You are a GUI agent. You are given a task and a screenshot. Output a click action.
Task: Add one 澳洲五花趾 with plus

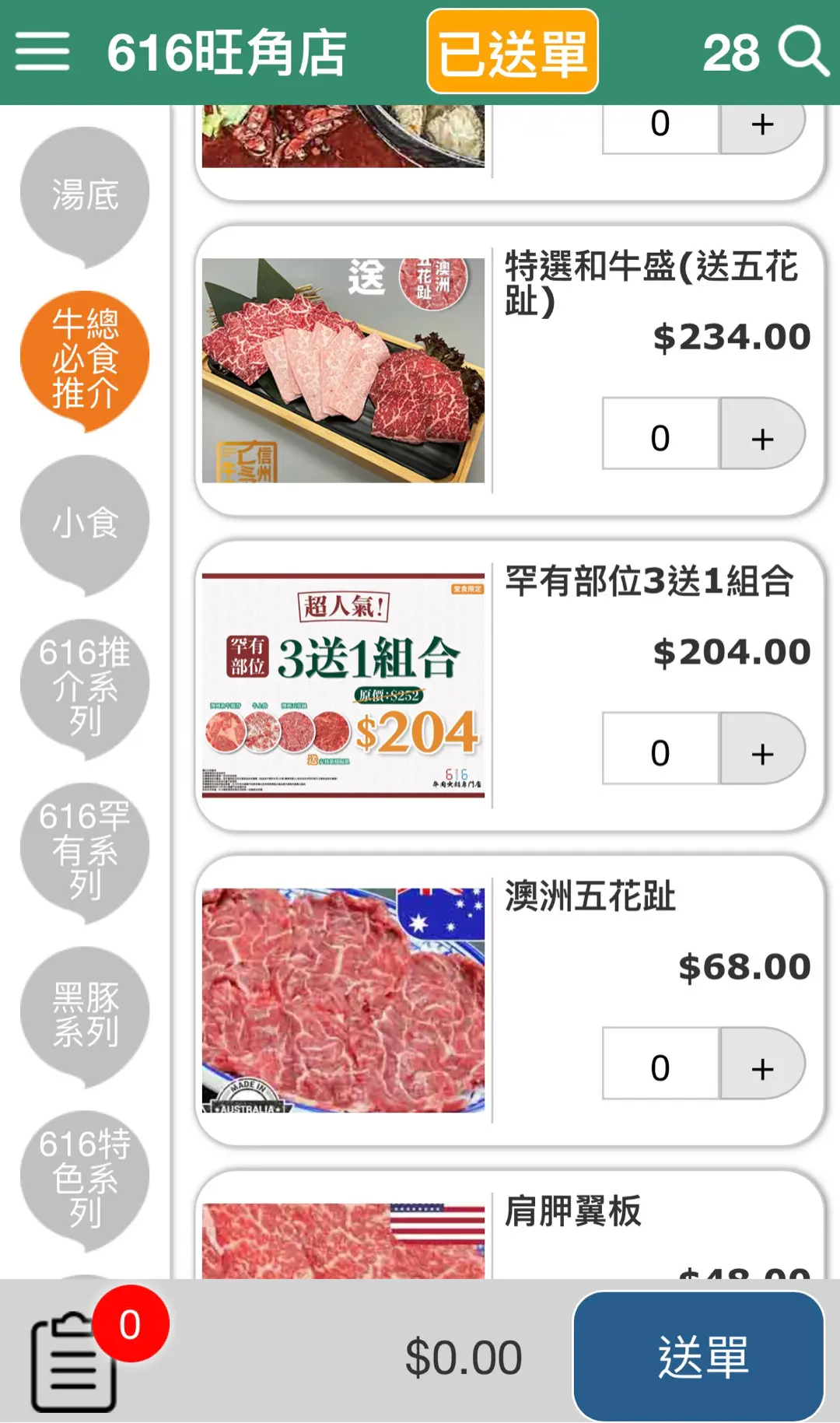762,1064
